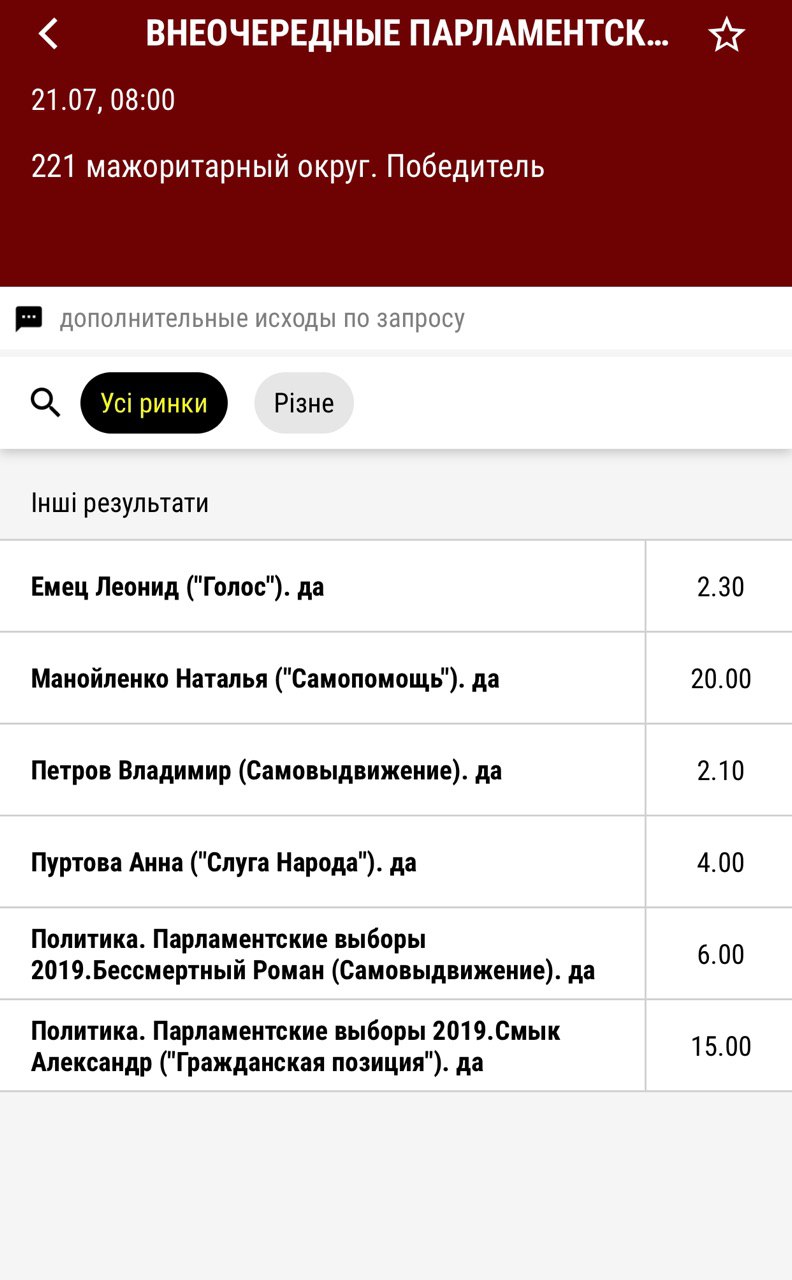Open additional outcomes on request field
Image resolution: width=792 pixels, height=1280 pixels.
tap(260, 317)
